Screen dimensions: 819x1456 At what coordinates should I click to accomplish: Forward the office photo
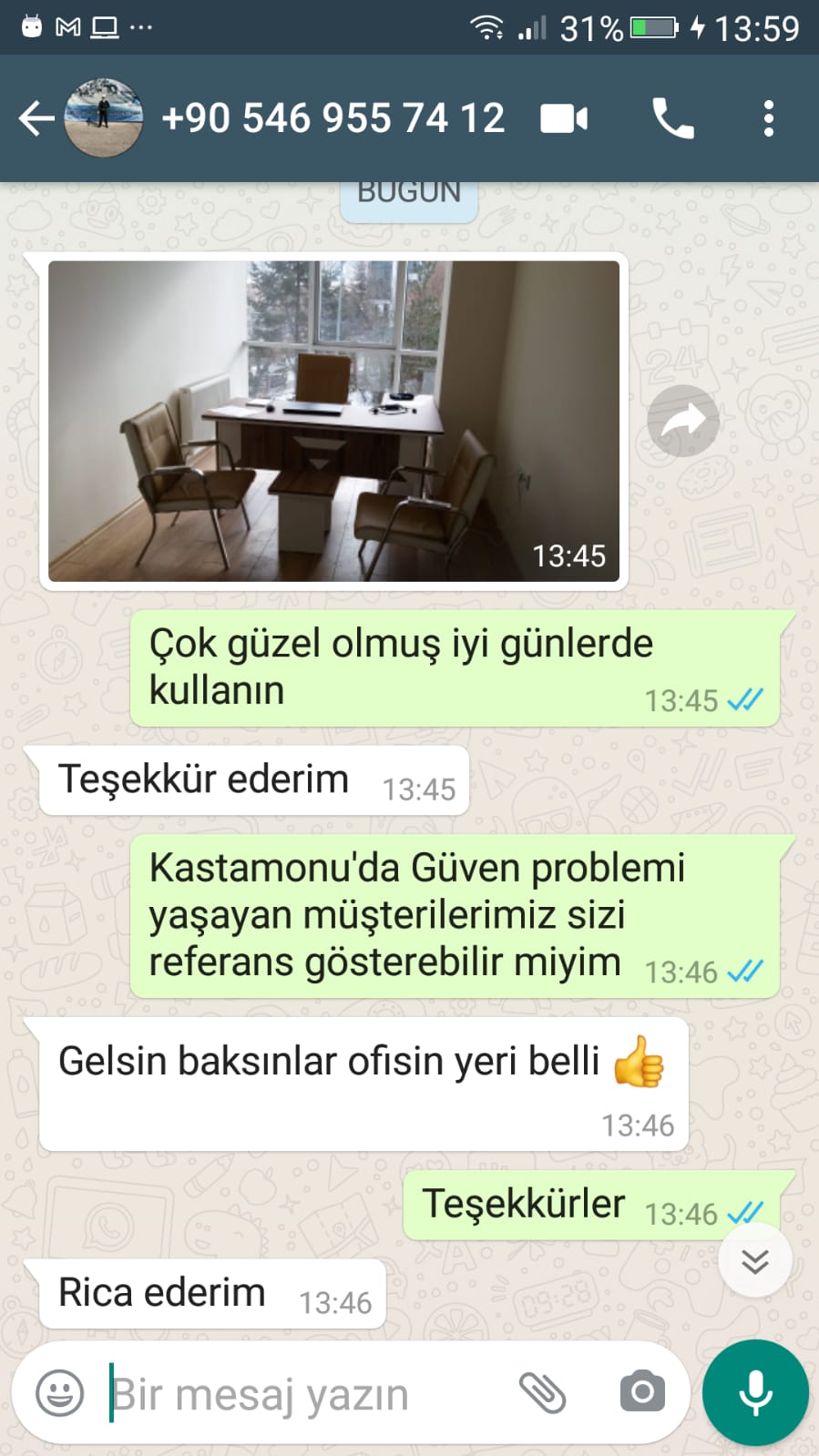[683, 421]
